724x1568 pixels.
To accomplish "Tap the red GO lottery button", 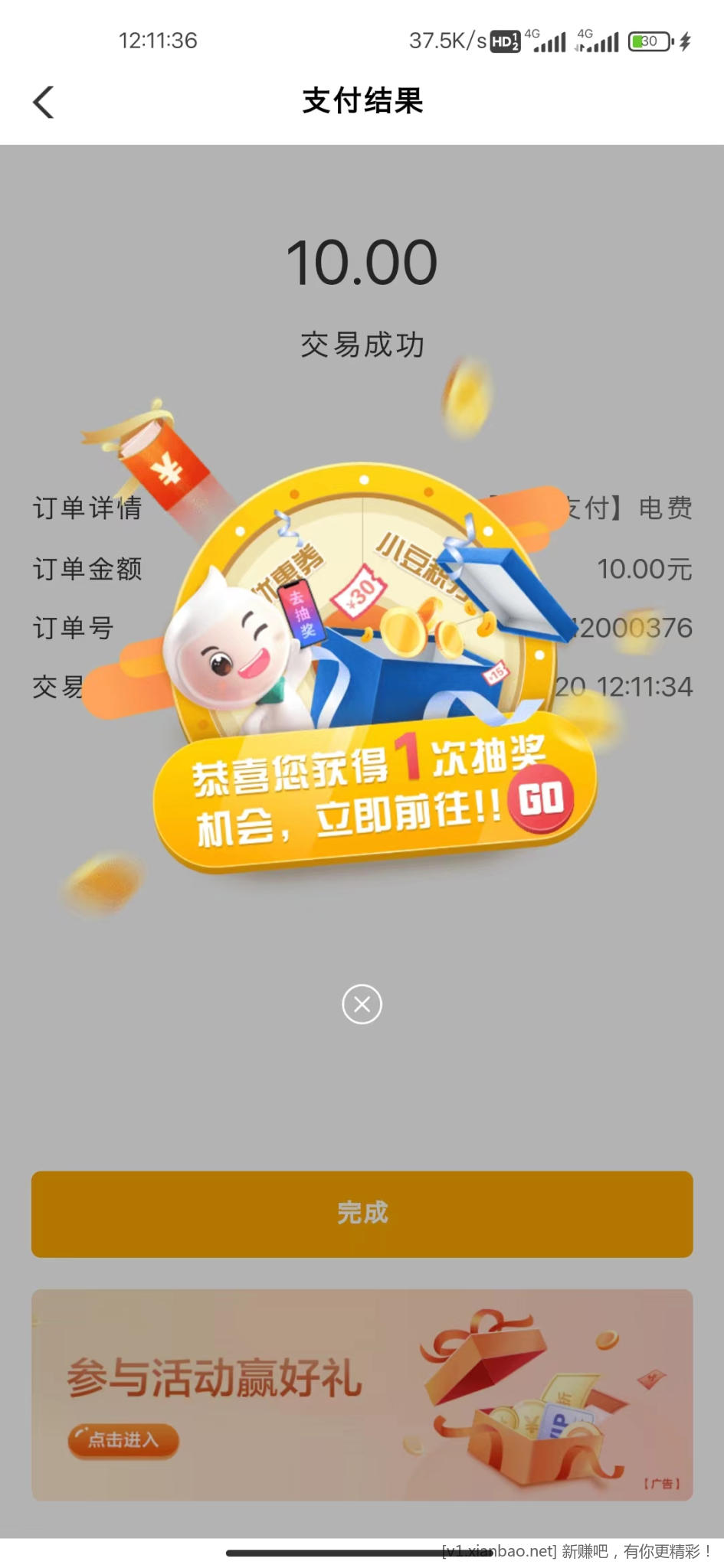I will coord(541,800).
